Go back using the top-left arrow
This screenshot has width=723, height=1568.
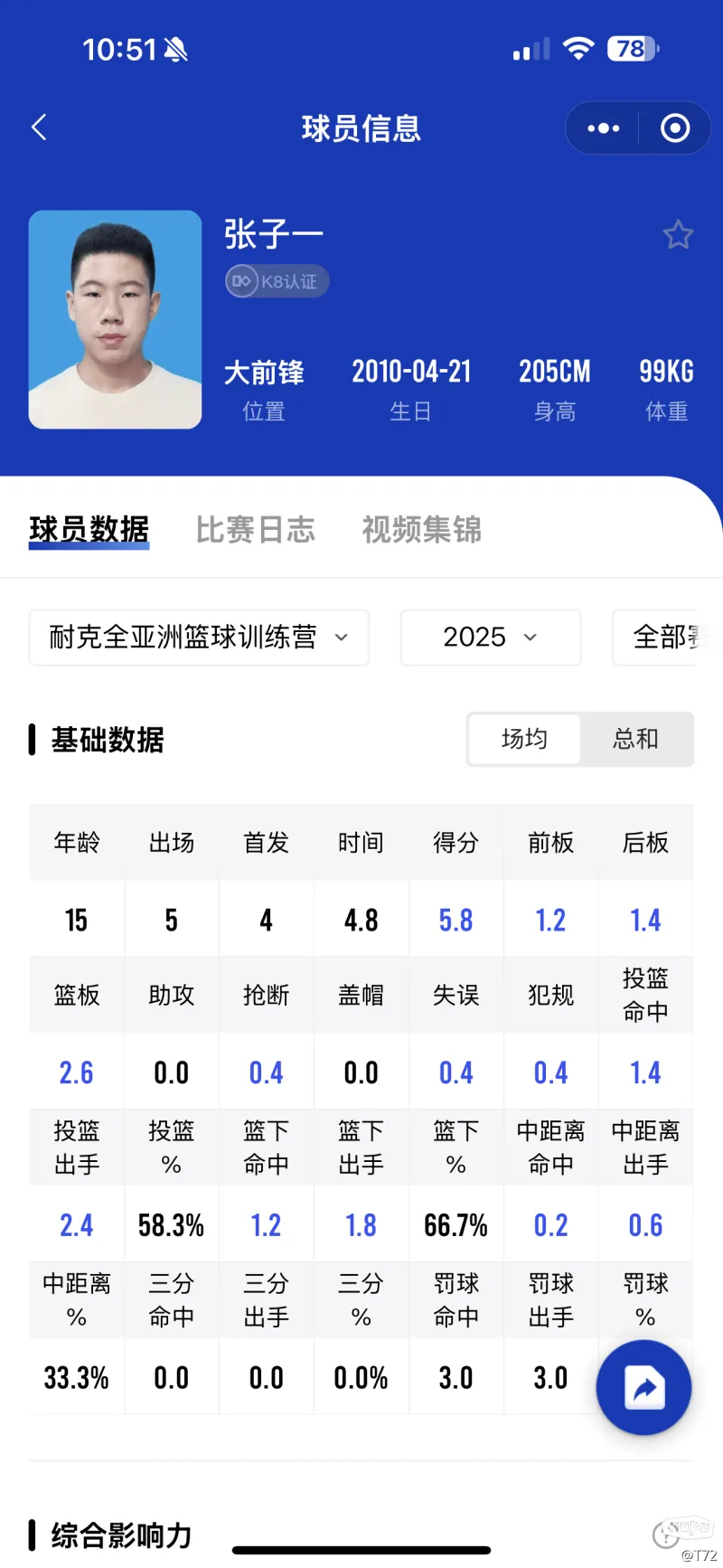click(x=39, y=128)
